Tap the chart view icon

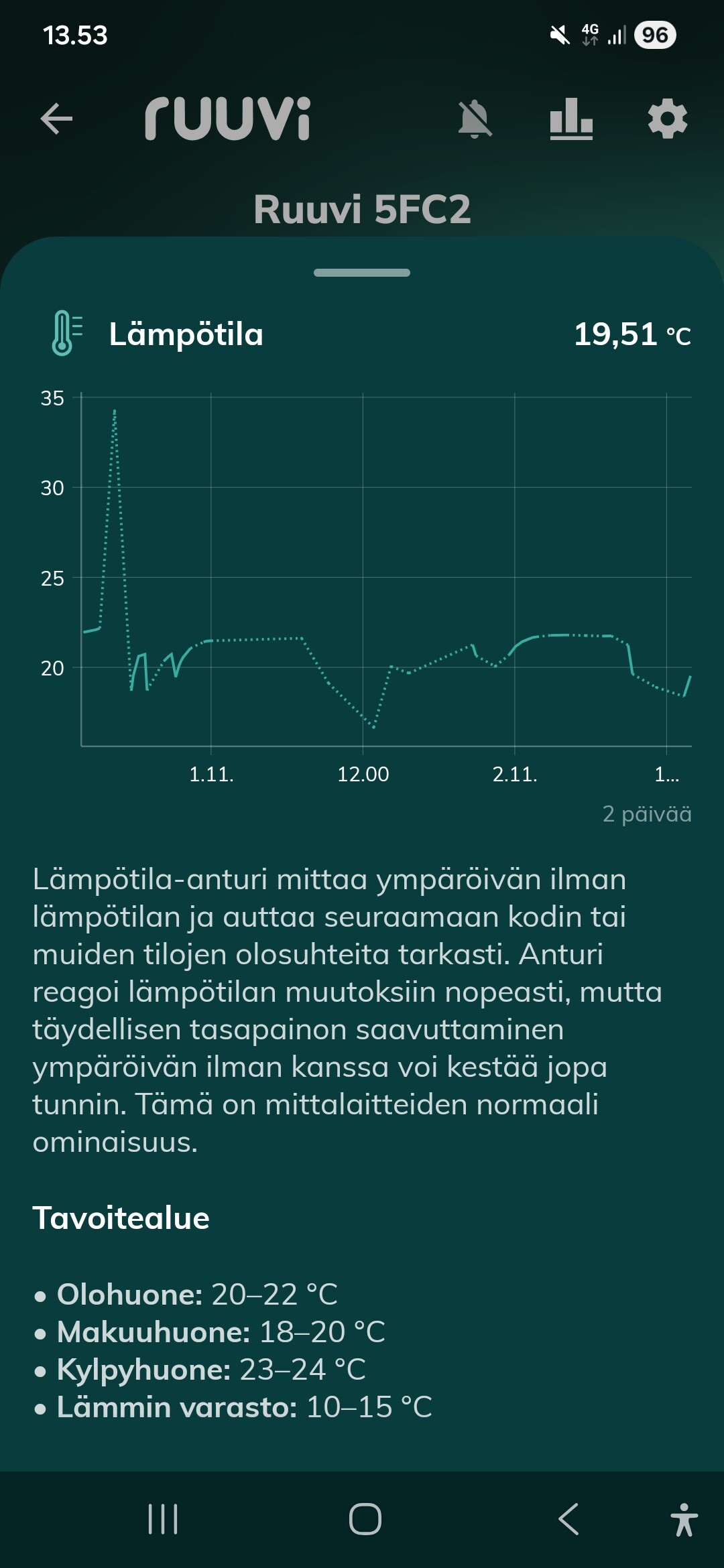(x=571, y=119)
